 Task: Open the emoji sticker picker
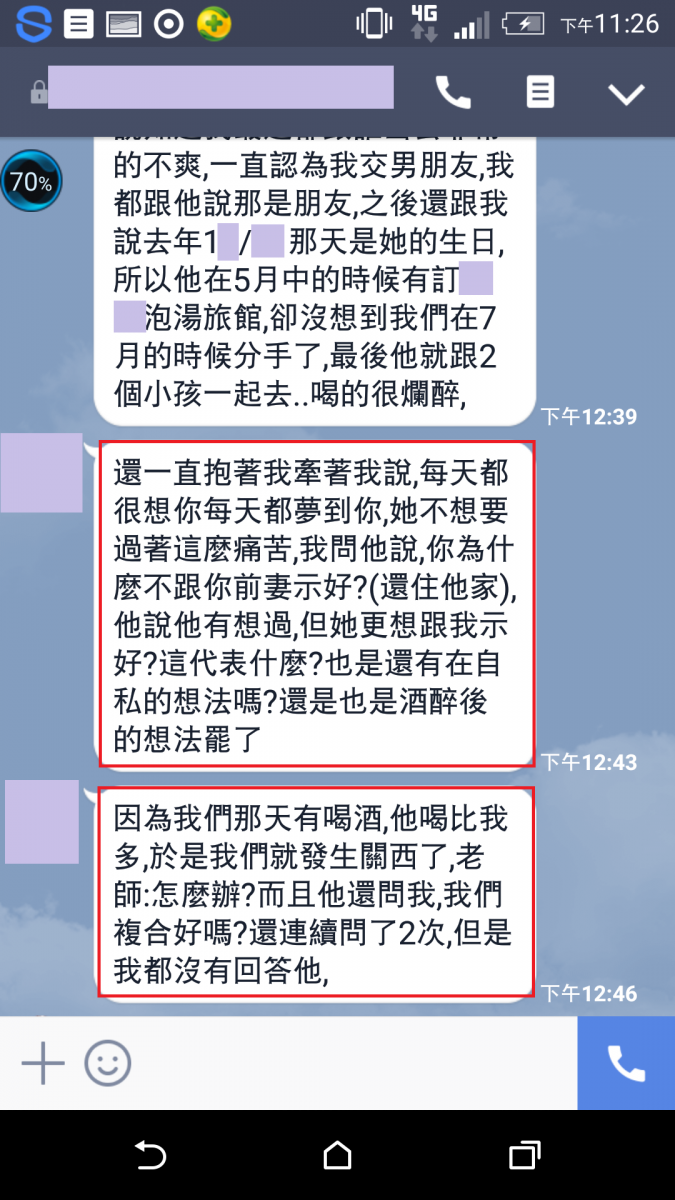107,1063
